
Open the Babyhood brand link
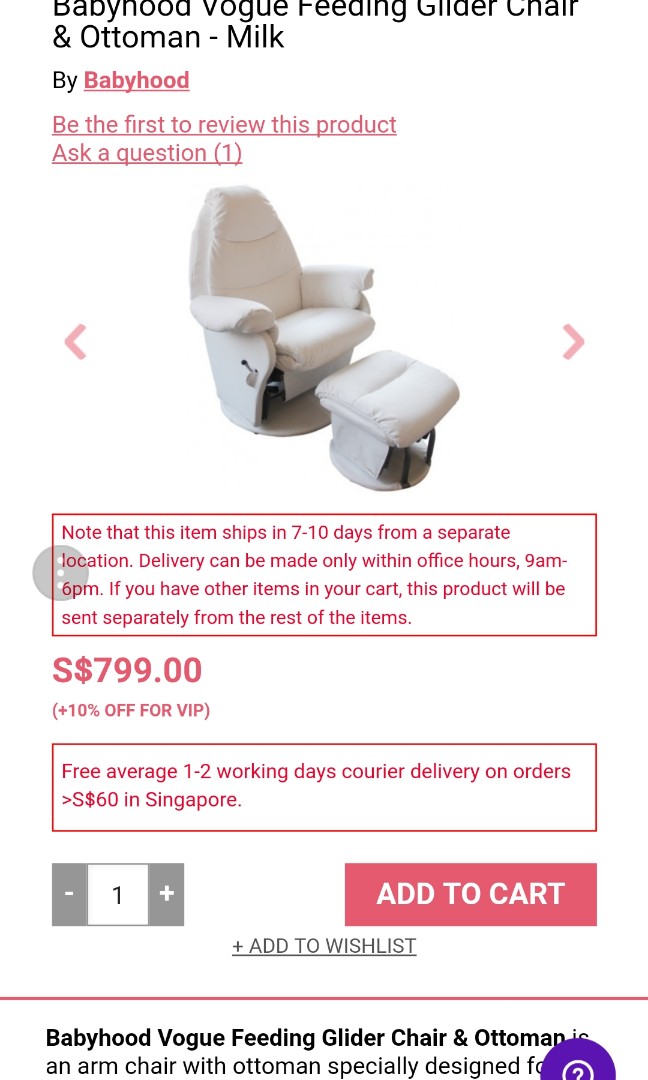point(136,81)
